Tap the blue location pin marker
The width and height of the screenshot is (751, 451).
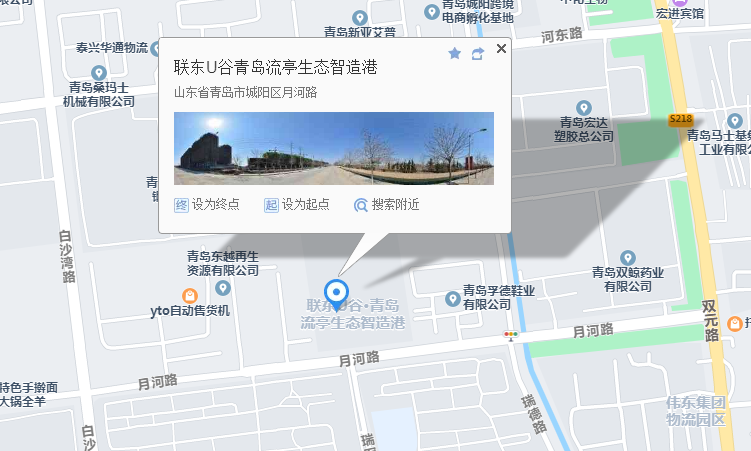pyautogui.click(x=338, y=294)
